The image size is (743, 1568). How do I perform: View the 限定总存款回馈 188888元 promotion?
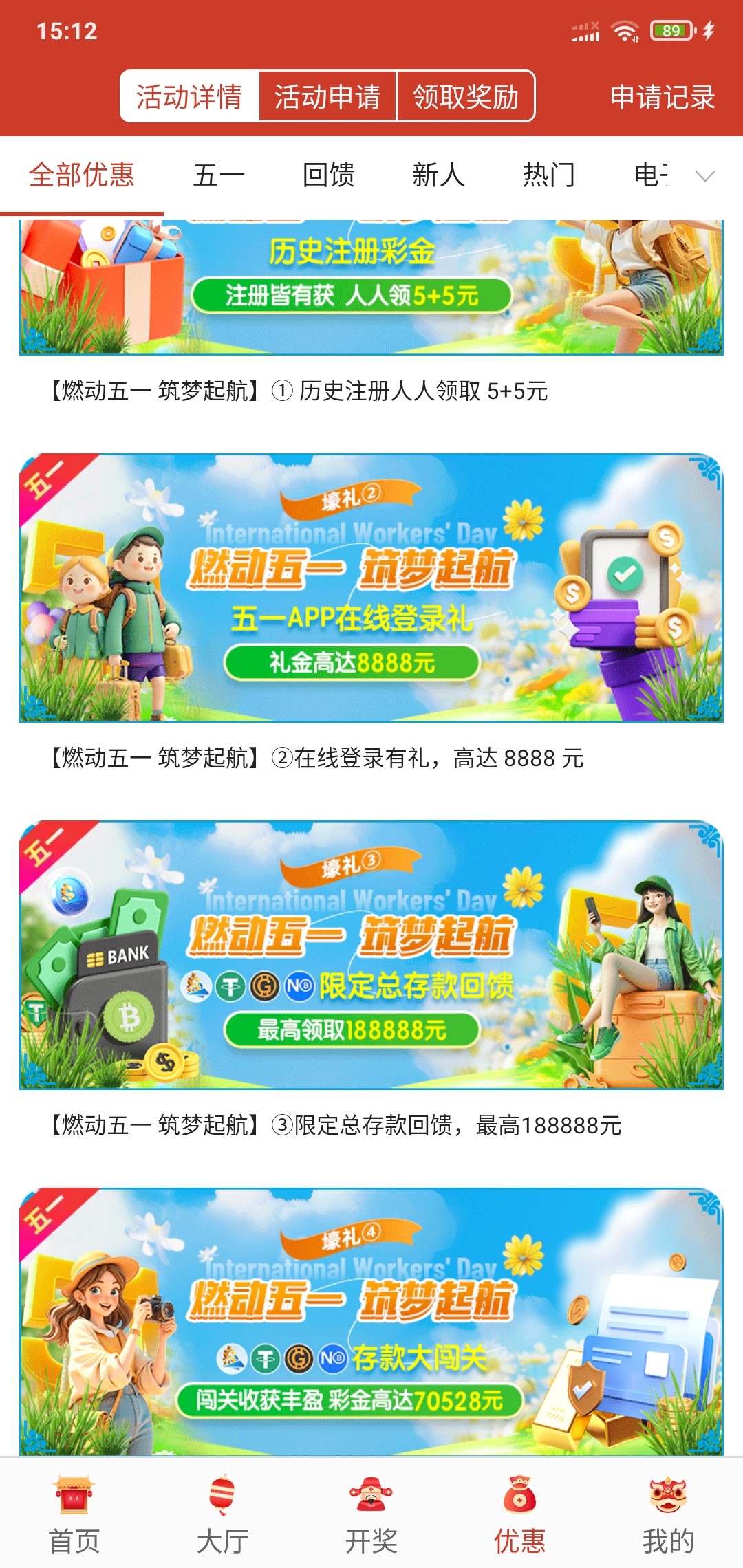pos(371,955)
